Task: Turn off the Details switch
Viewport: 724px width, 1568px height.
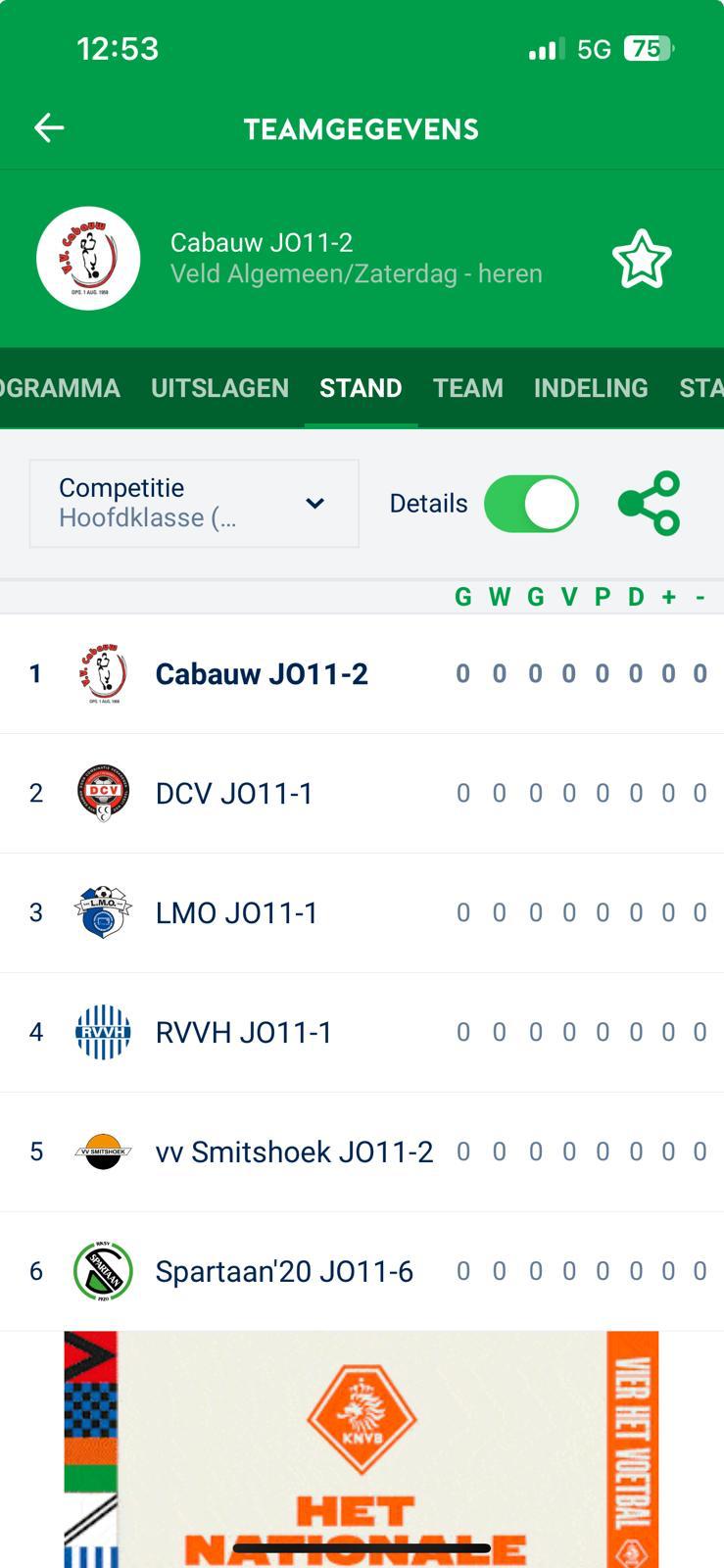Action: coord(532,504)
